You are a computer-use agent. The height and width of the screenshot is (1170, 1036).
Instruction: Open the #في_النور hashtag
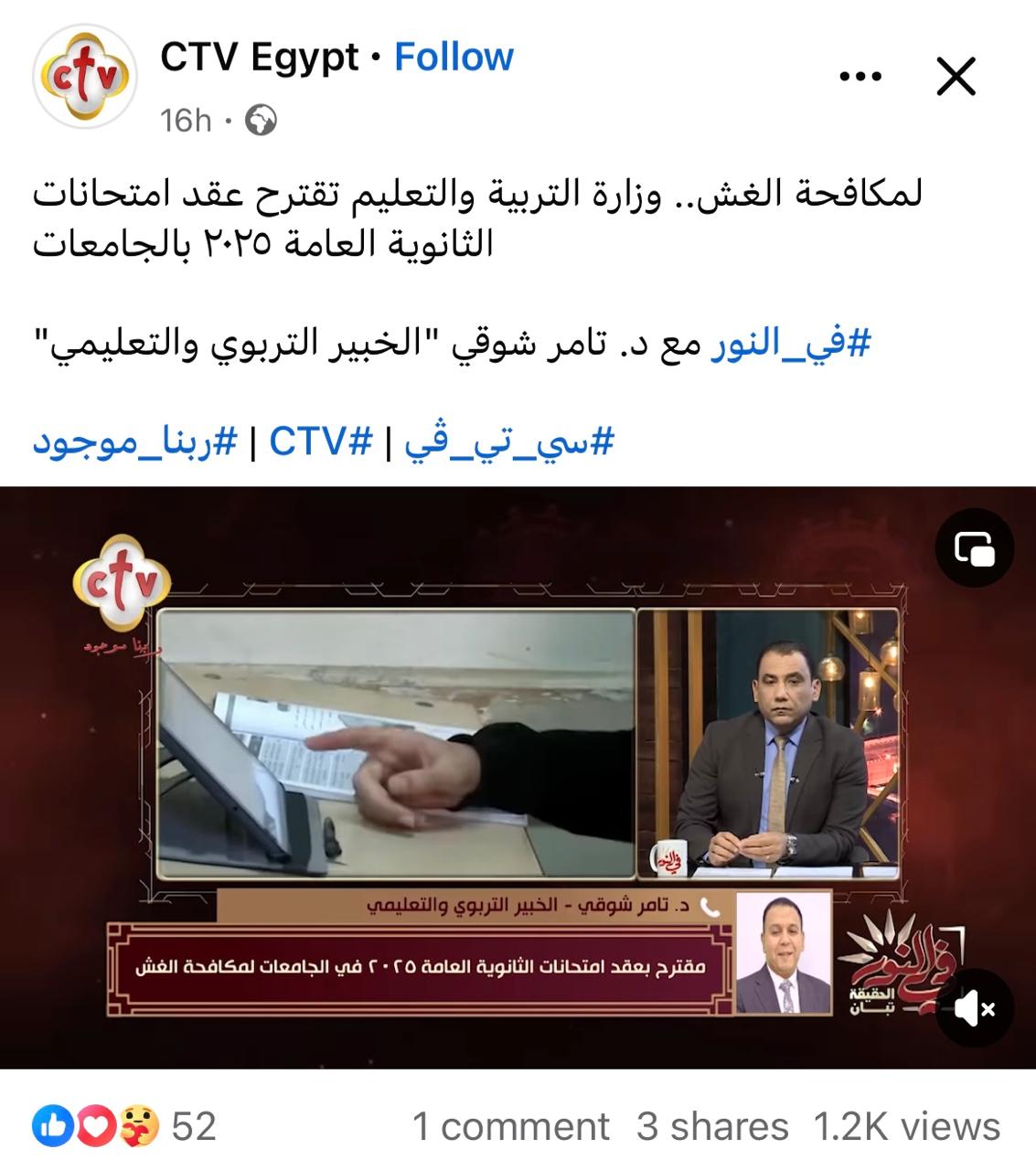(x=791, y=344)
